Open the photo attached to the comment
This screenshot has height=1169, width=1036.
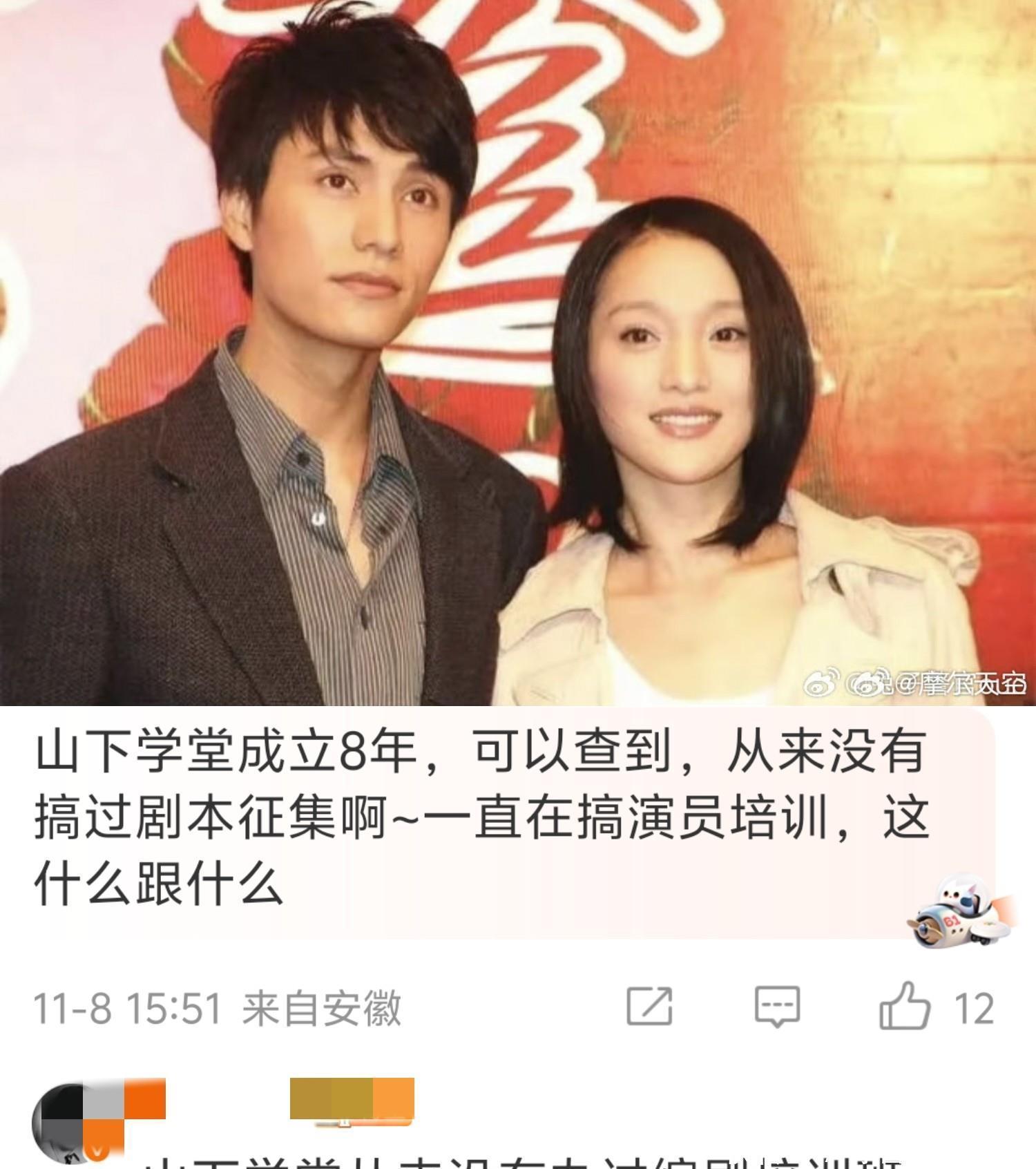click(x=518, y=352)
